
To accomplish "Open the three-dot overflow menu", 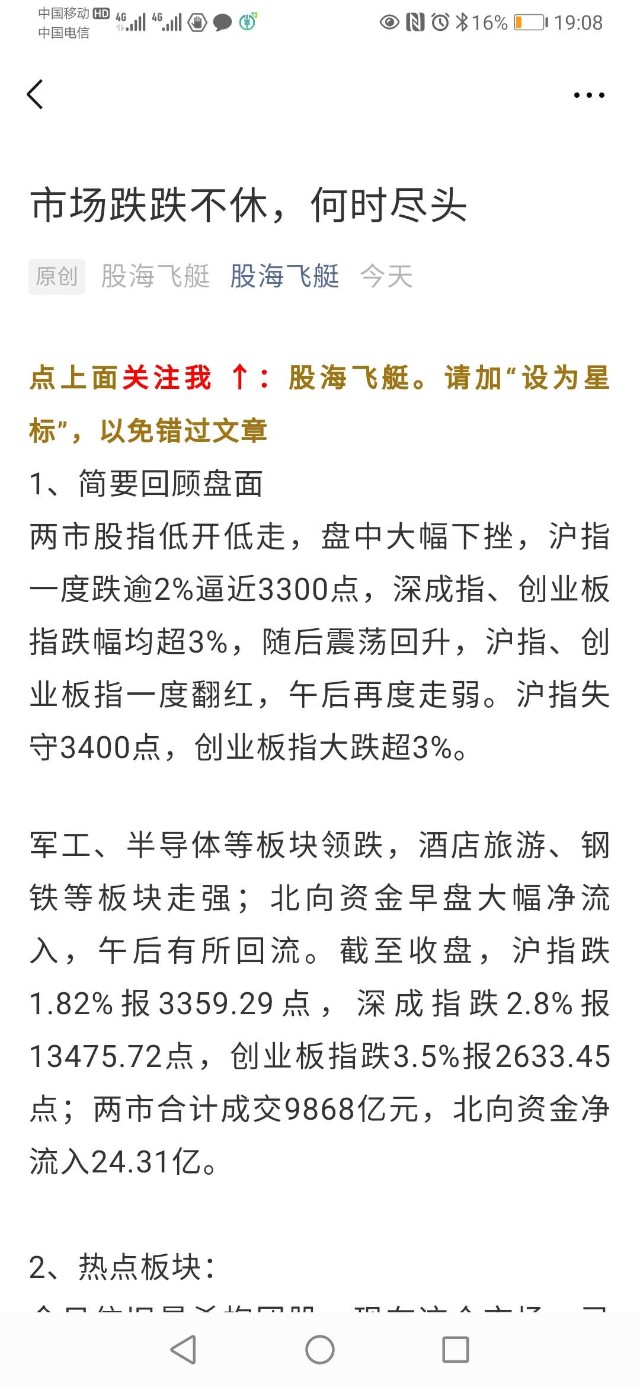I will click(x=589, y=95).
